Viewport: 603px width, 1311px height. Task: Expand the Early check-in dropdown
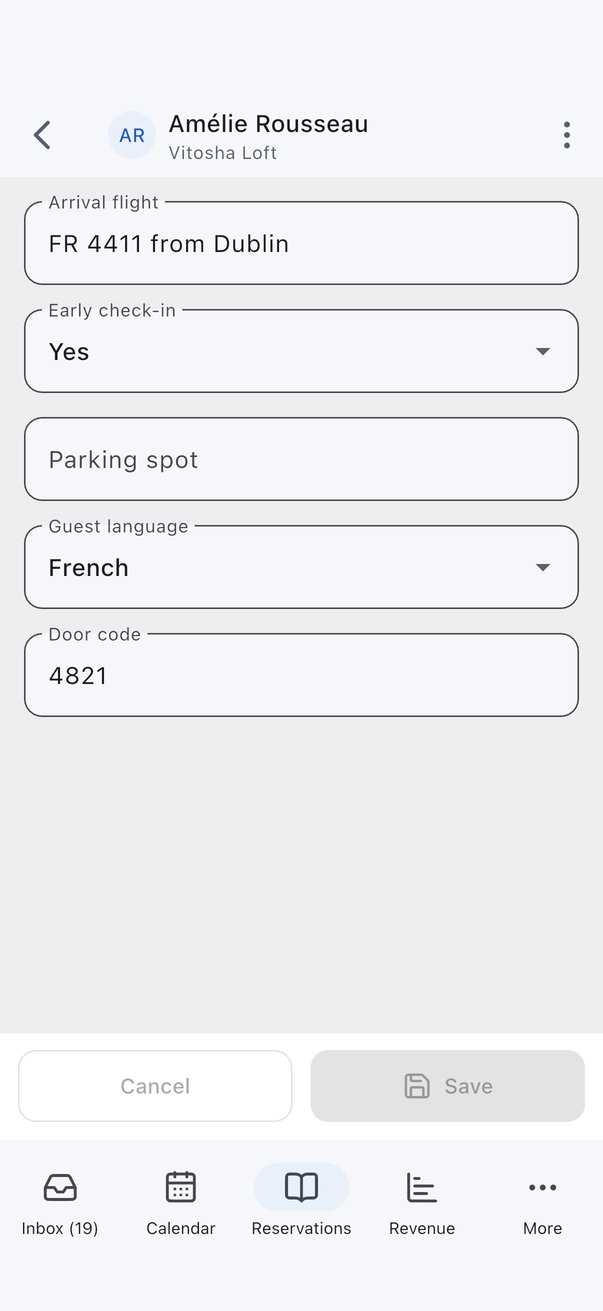tap(301, 351)
